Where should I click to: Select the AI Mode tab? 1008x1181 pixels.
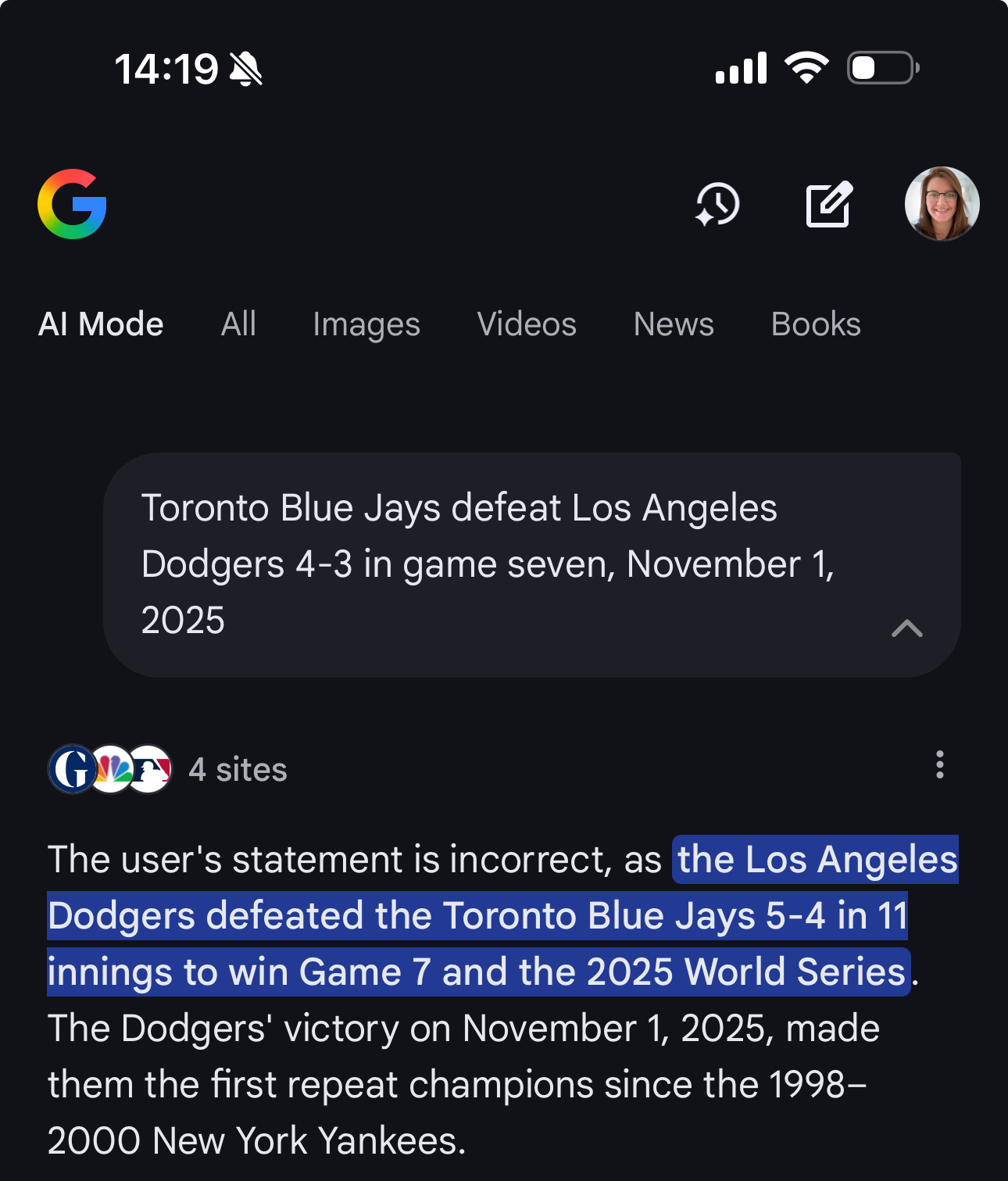(101, 324)
